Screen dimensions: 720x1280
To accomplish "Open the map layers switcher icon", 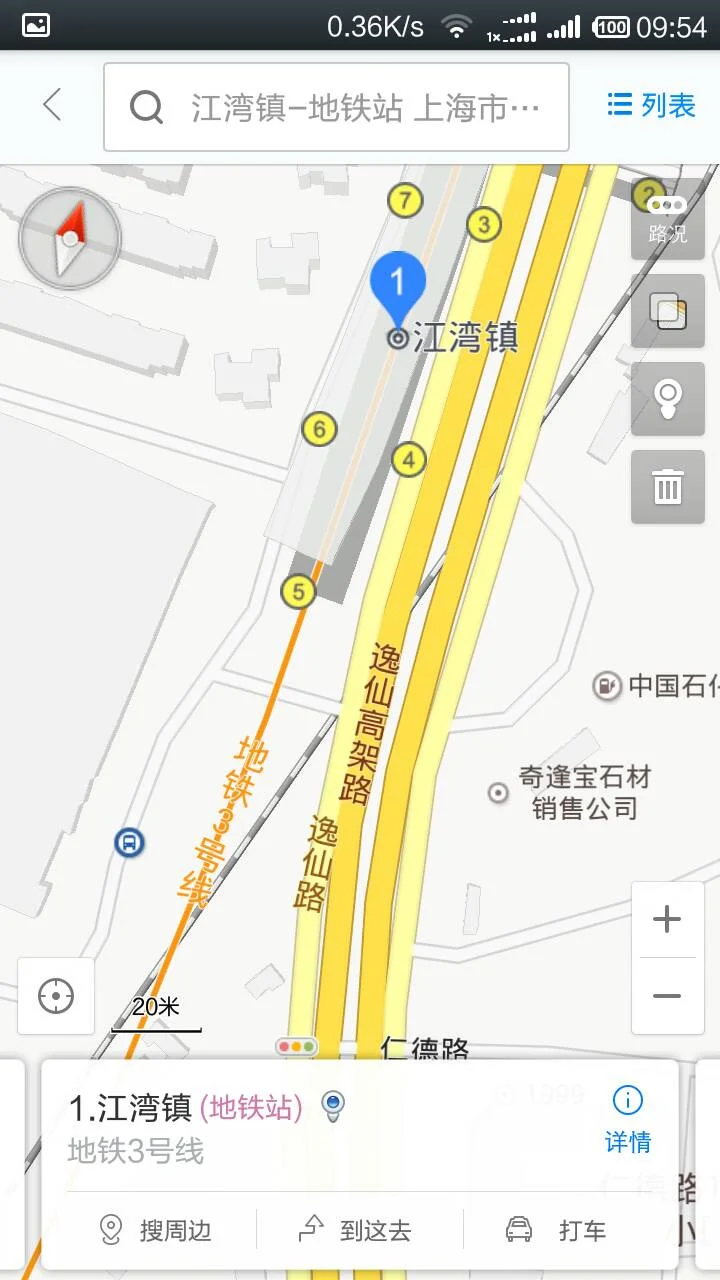I will (667, 311).
